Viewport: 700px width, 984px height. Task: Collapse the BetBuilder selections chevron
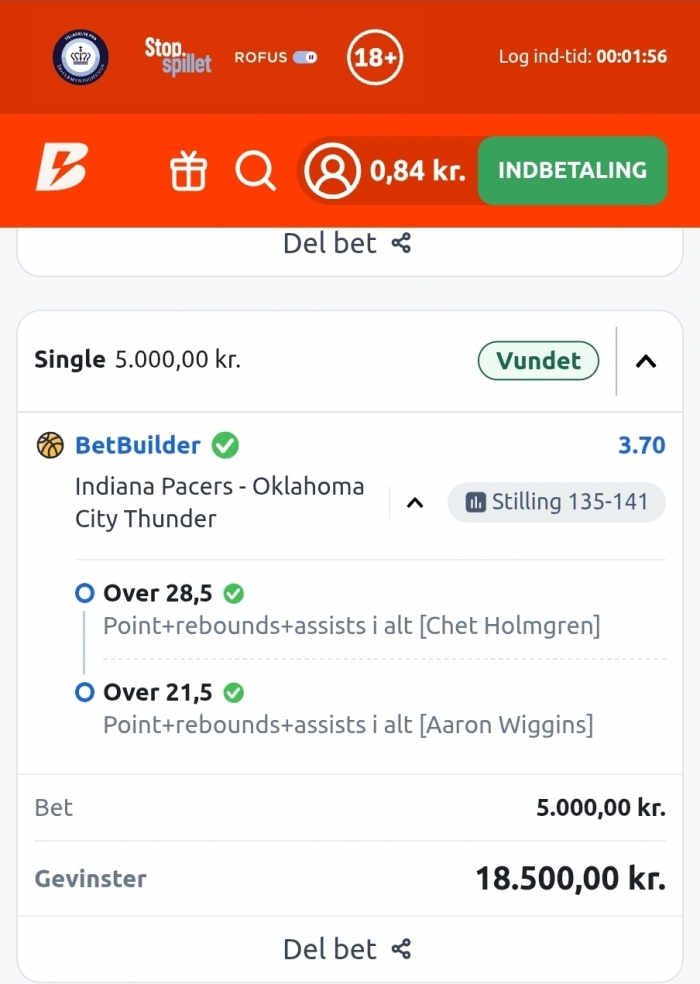415,503
